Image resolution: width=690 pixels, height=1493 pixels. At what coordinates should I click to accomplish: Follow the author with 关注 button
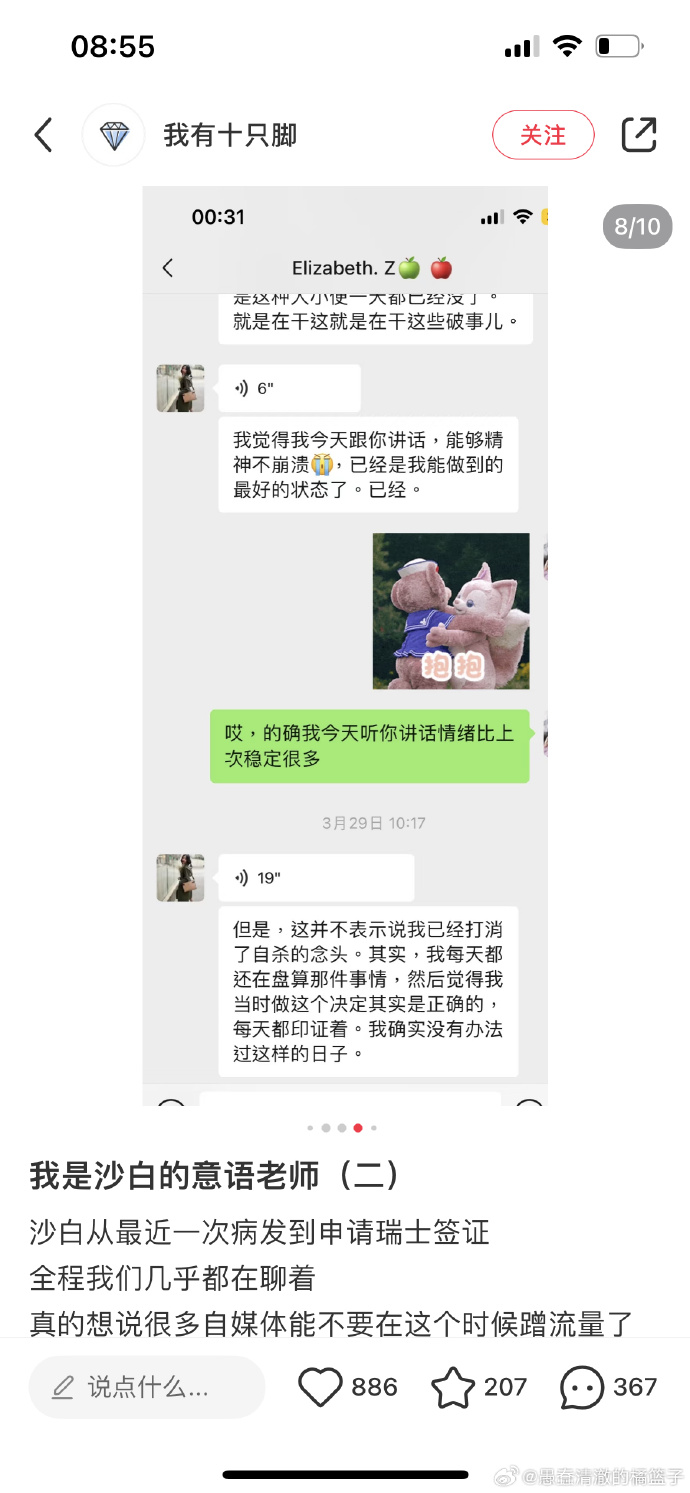[543, 135]
